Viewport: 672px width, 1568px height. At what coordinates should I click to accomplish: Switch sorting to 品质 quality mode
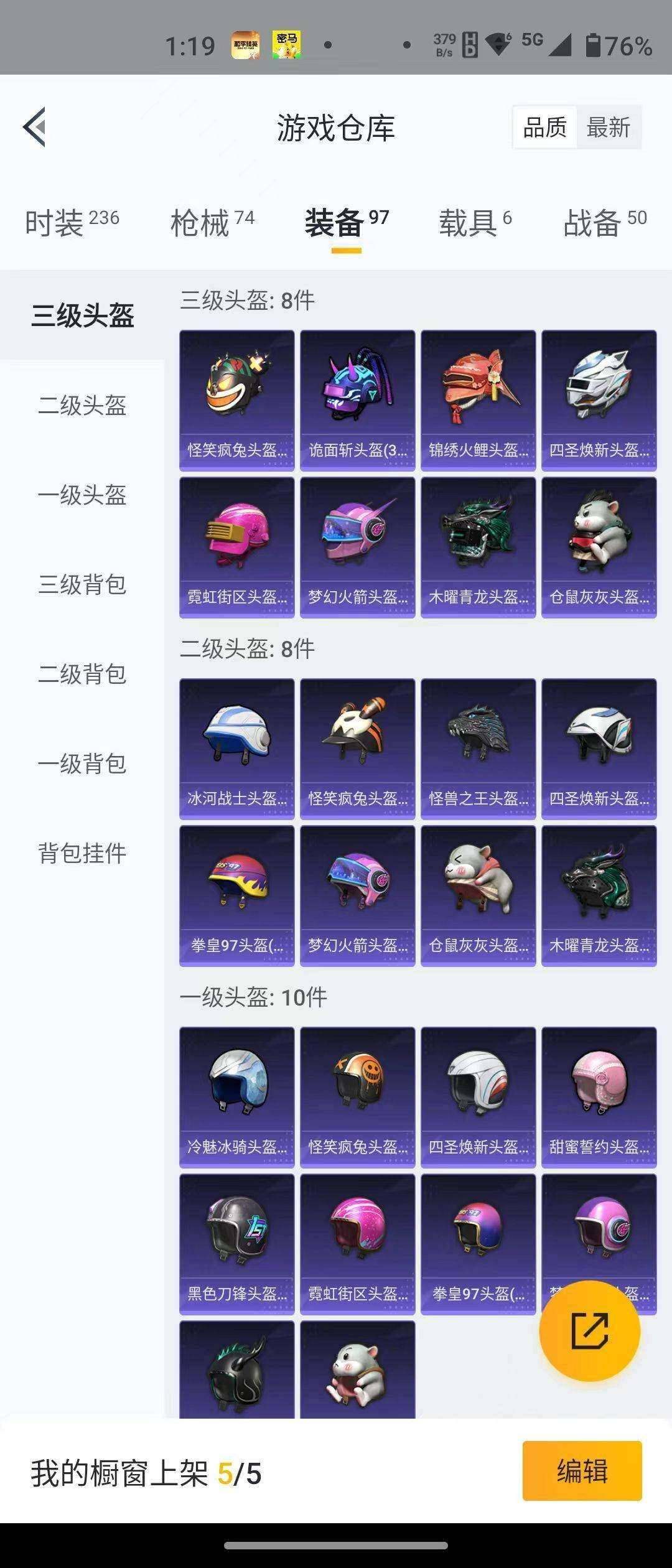544,127
